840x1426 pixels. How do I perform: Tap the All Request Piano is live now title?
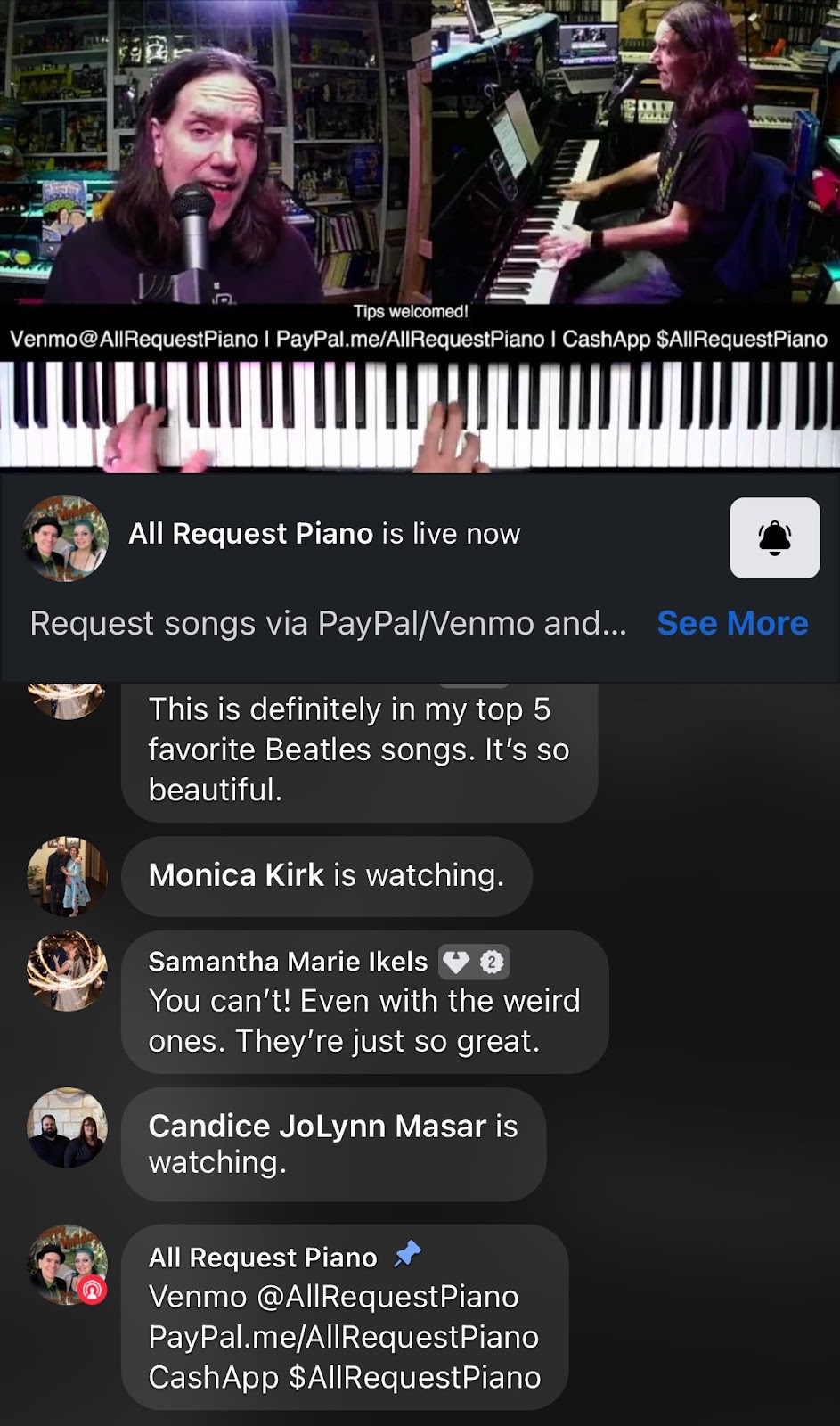click(324, 534)
